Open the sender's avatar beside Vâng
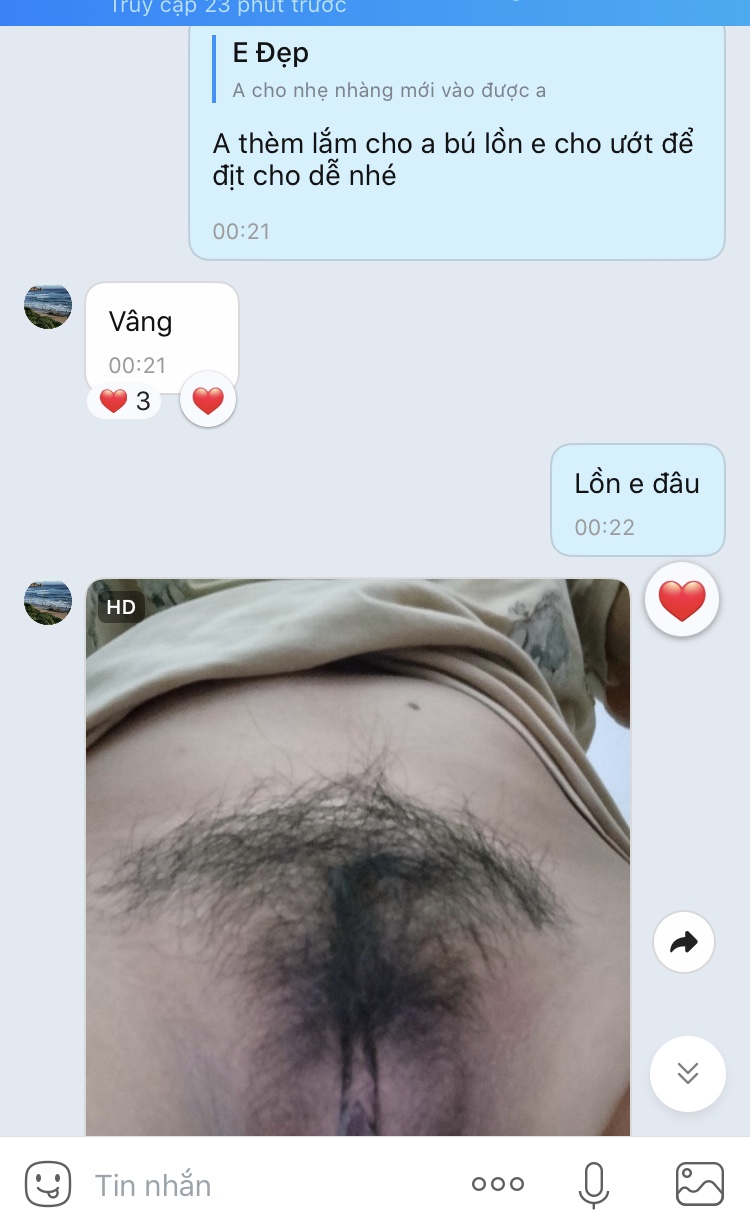 point(48,305)
